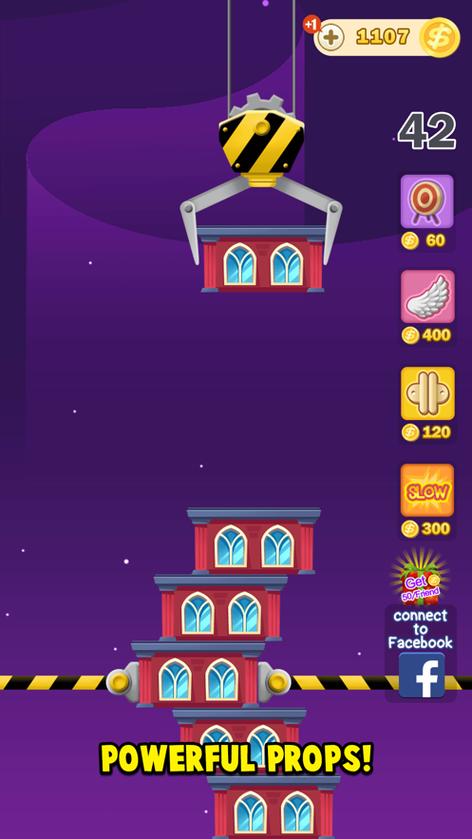Open the Get 50/Friend gift offer
472x839 pixels.
421,579
